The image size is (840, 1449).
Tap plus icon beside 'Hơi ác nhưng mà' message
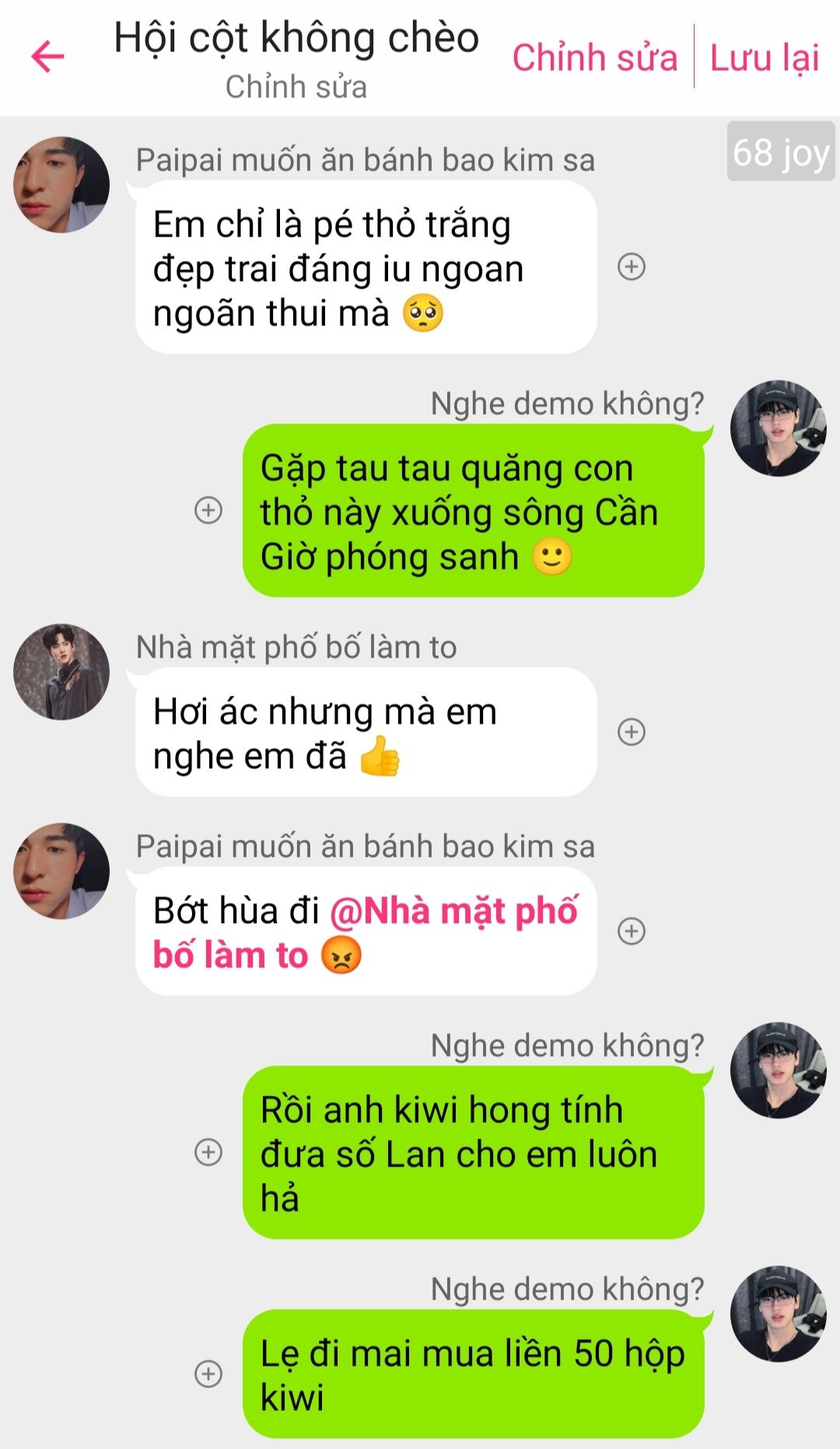(x=631, y=732)
